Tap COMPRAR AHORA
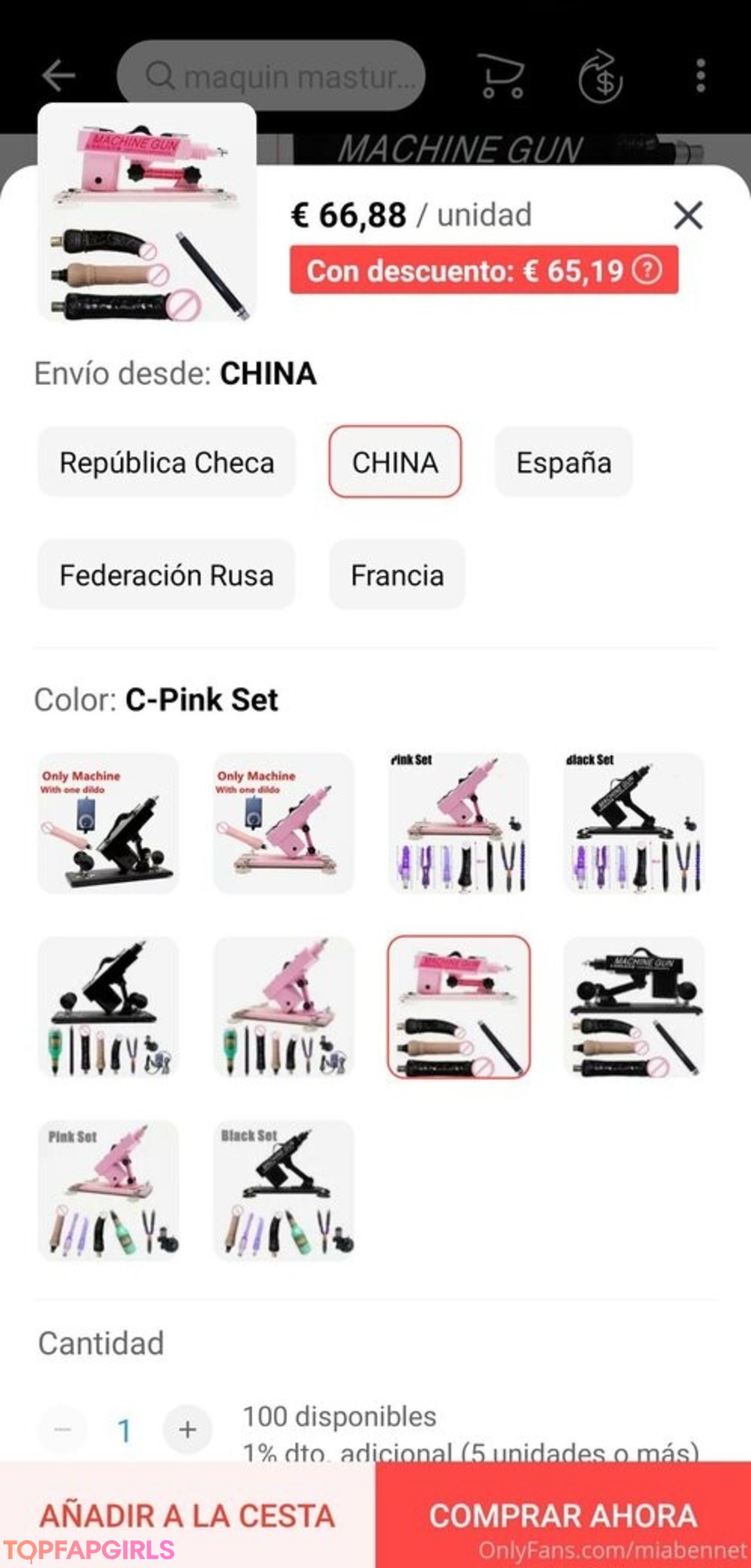The height and width of the screenshot is (1568, 751). pyautogui.click(x=563, y=1514)
